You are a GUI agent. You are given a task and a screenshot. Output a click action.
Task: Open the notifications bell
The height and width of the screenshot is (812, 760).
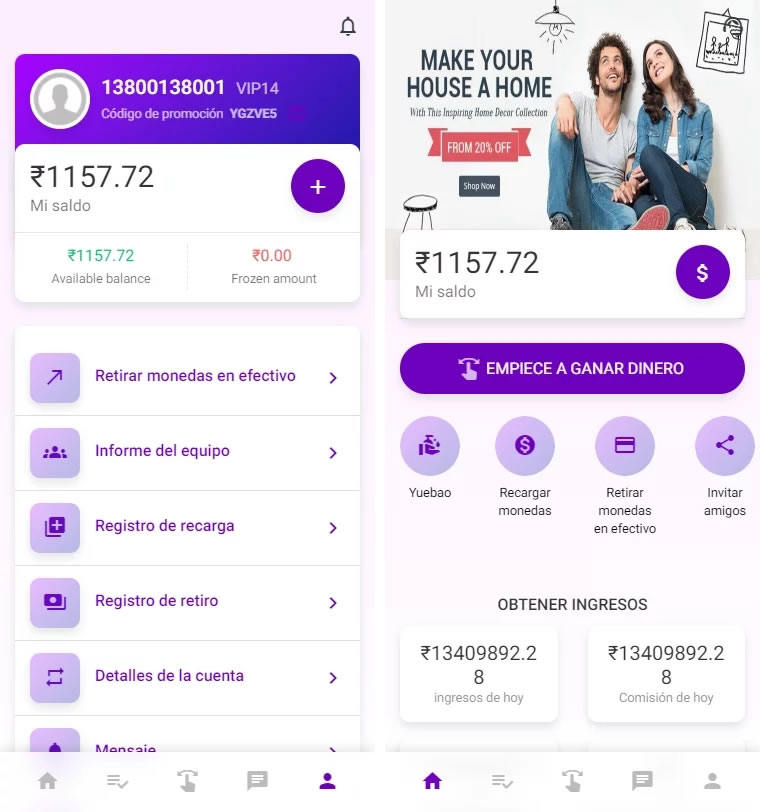pos(348,27)
